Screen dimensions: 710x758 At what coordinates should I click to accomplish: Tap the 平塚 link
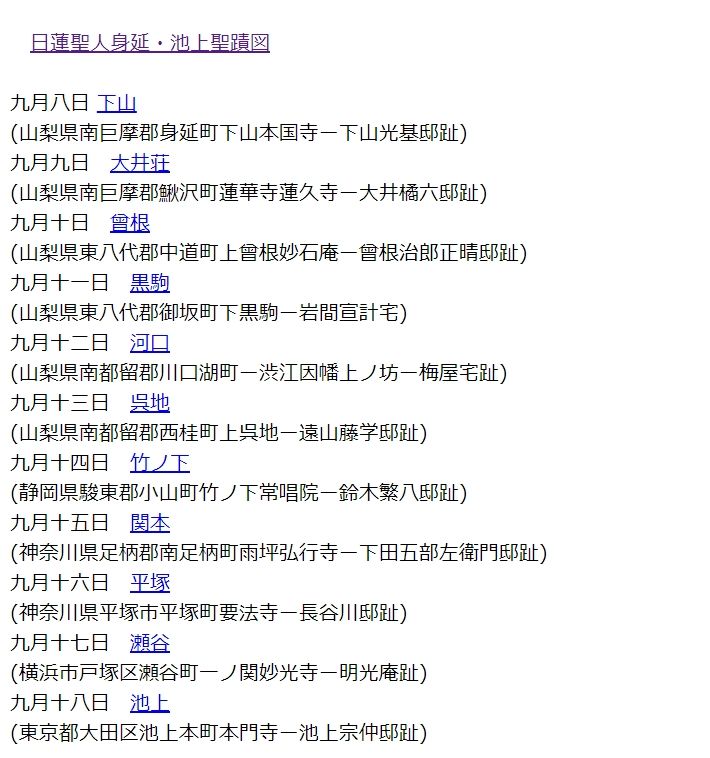149,582
